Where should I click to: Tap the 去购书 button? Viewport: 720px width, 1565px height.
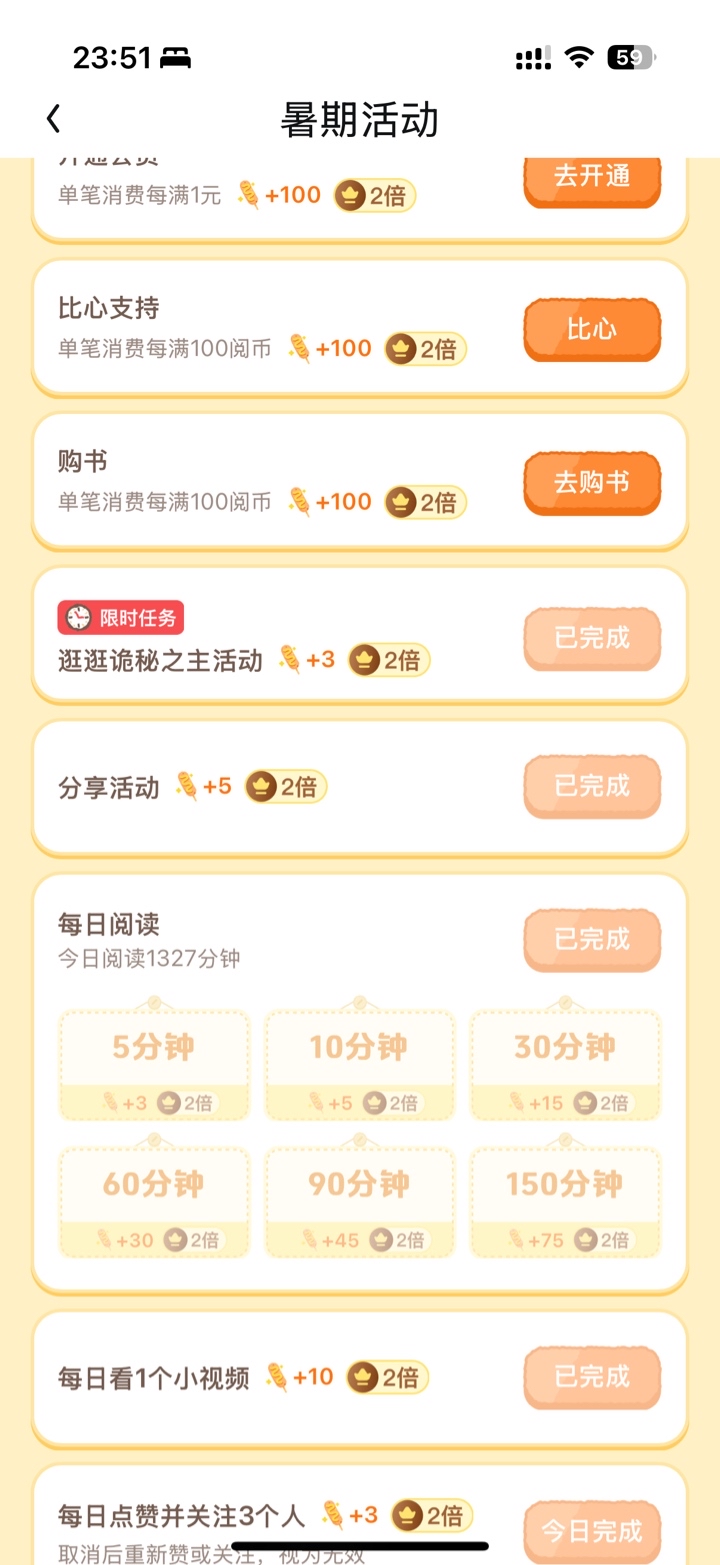(x=592, y=484)
